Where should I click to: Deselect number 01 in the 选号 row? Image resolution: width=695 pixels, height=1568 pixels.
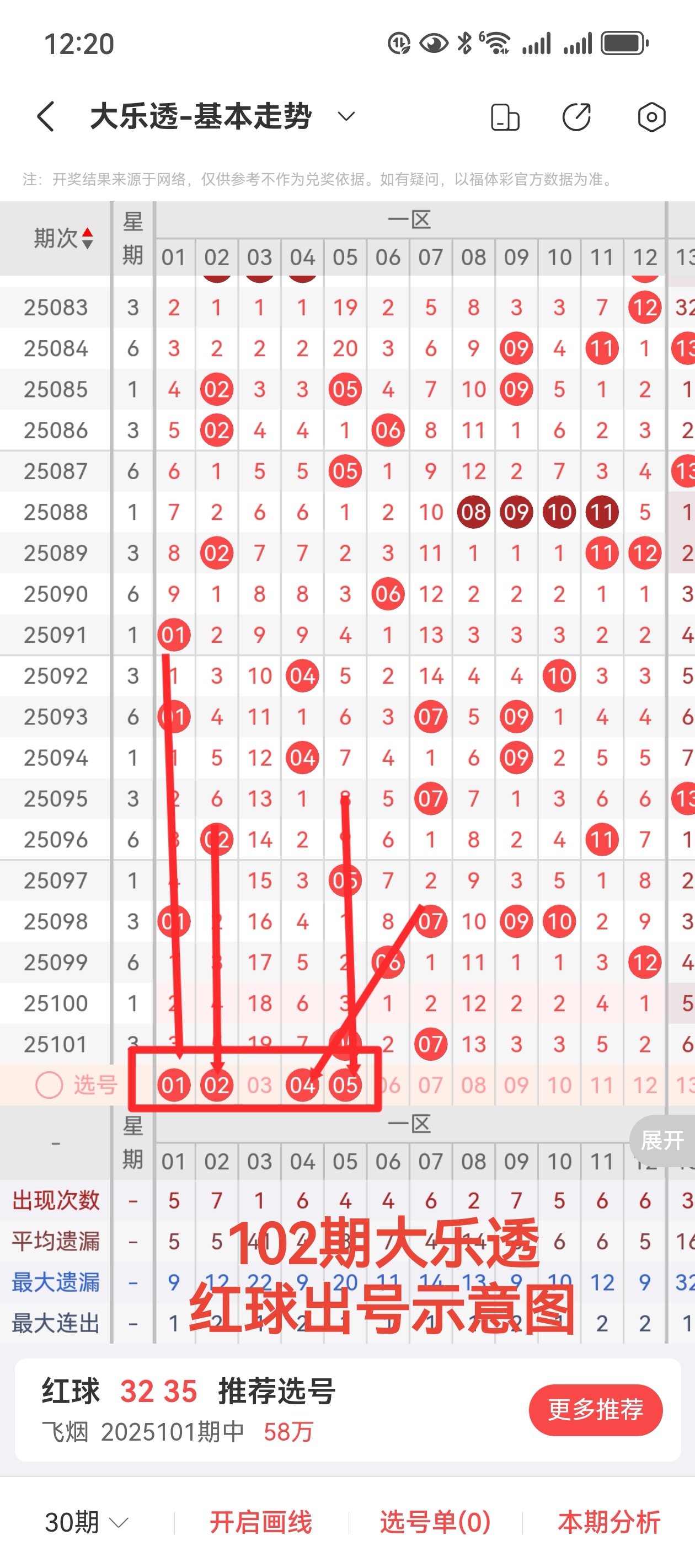click(x=174, y=1085)
